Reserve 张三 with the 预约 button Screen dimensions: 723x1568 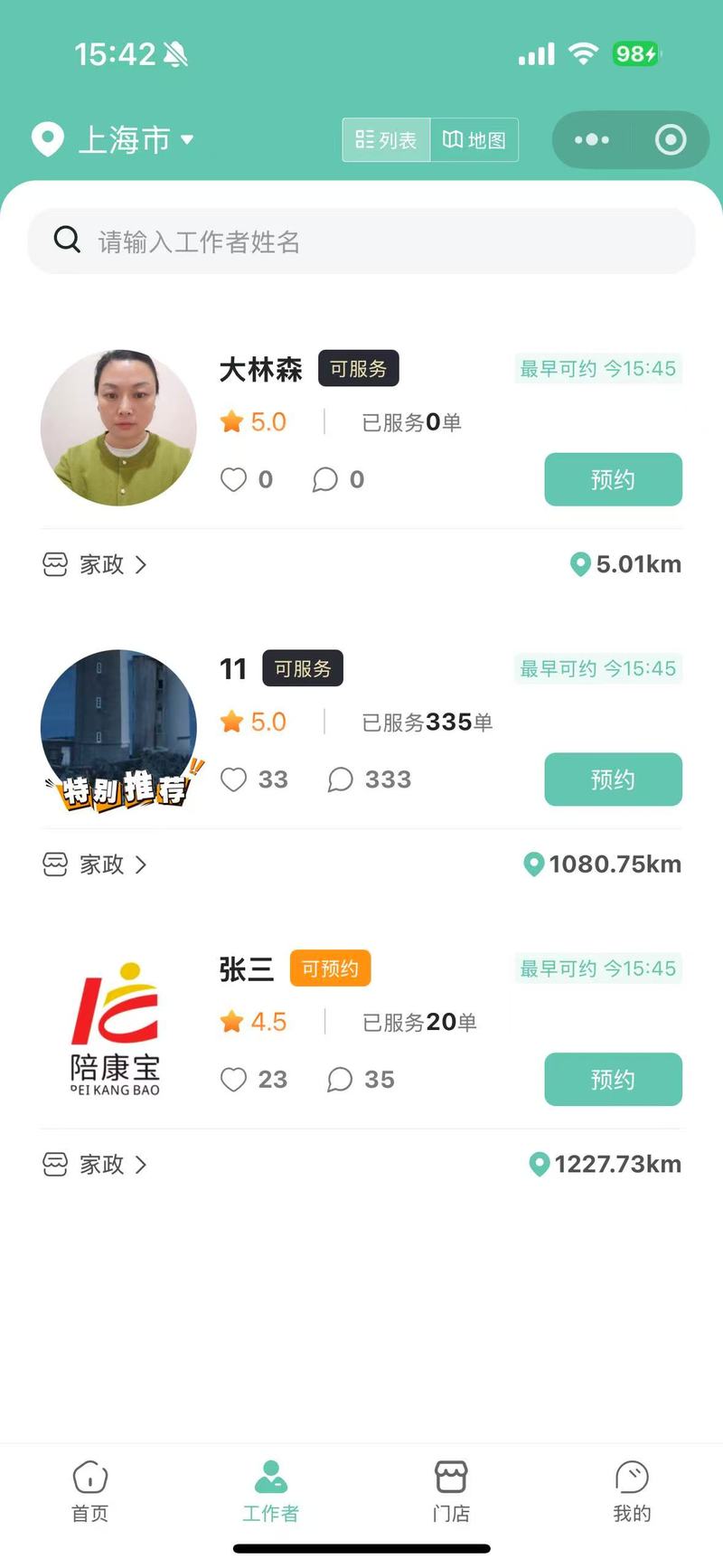pos(613,1080)
